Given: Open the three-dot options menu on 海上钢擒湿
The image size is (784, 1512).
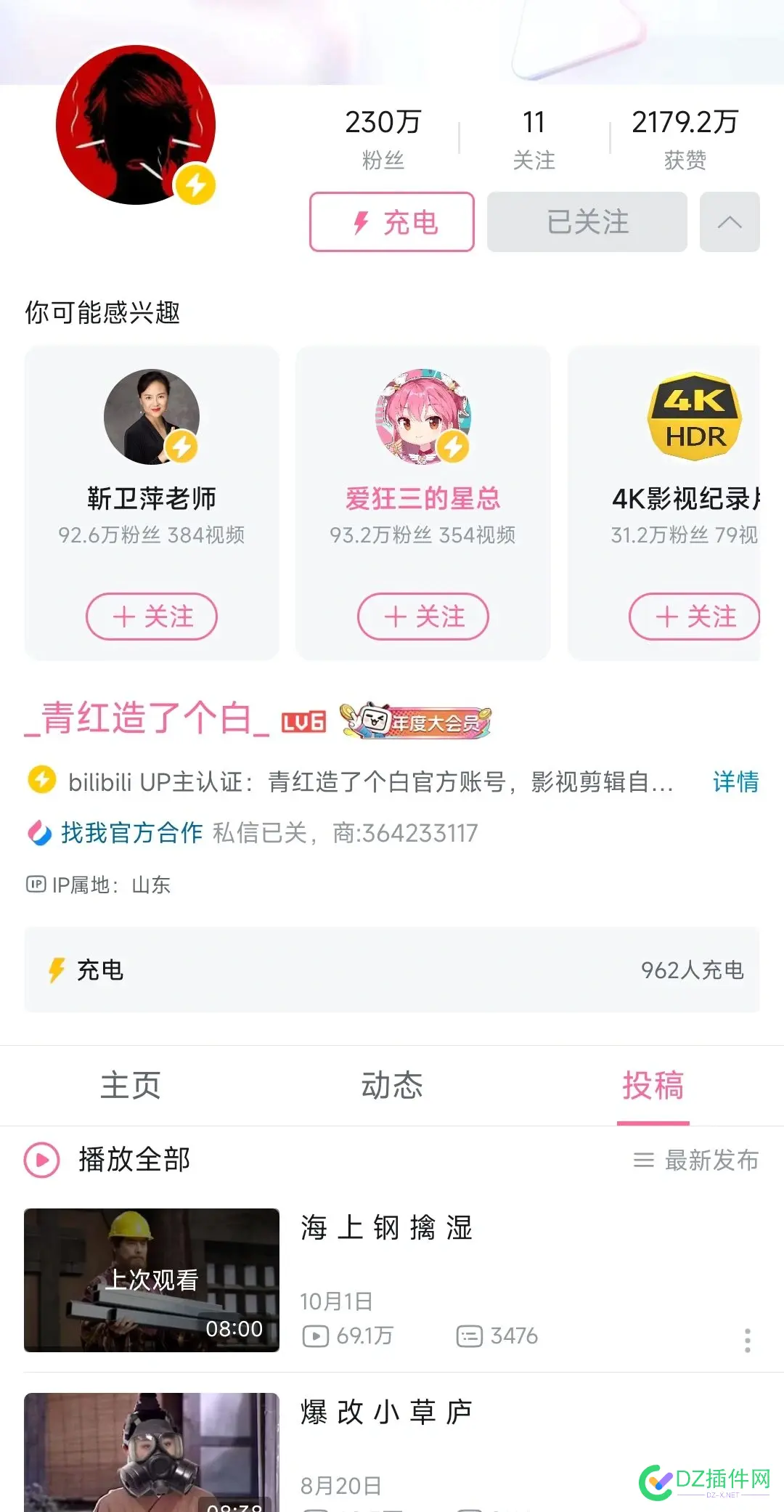Looking at the screenshot, I should coord(746,1341).
